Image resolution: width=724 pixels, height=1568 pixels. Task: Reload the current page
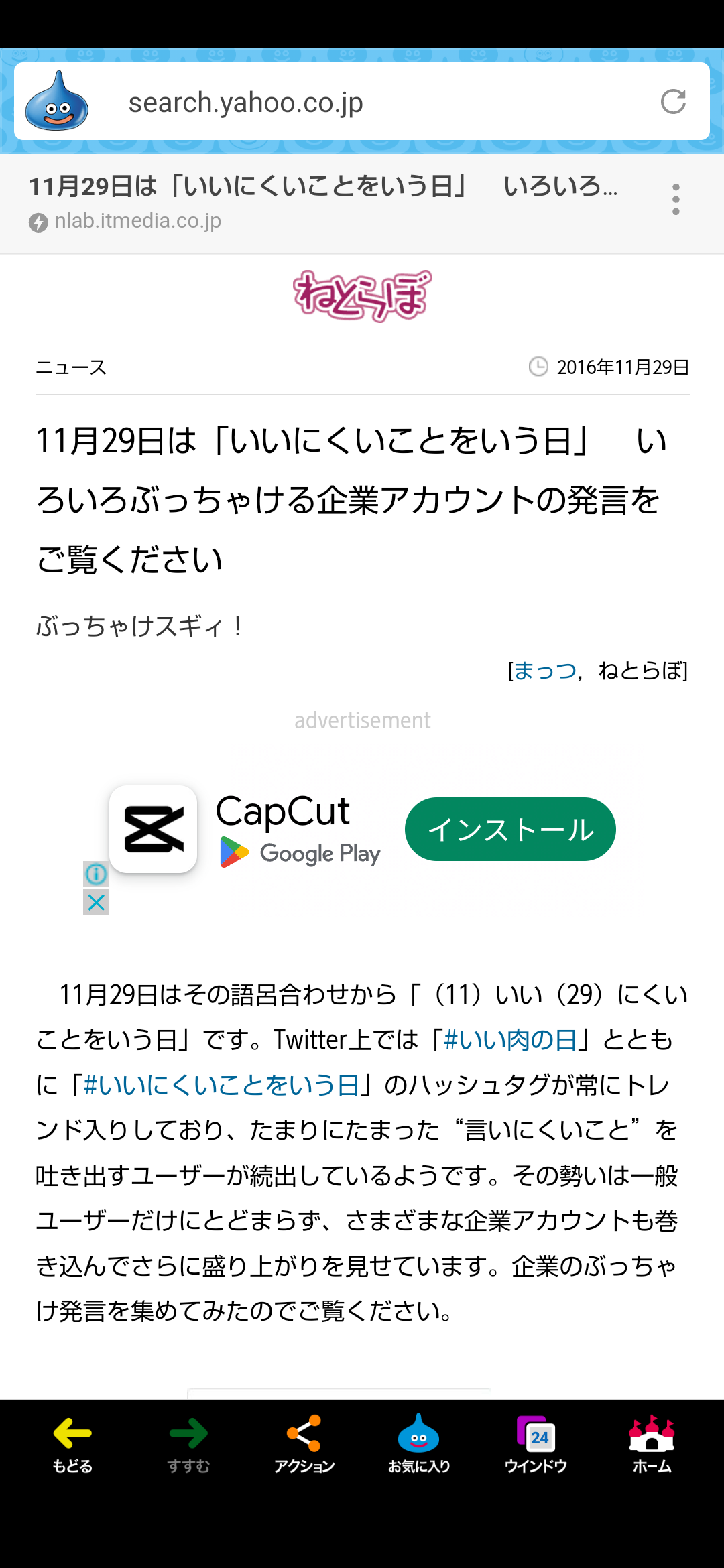673,102
